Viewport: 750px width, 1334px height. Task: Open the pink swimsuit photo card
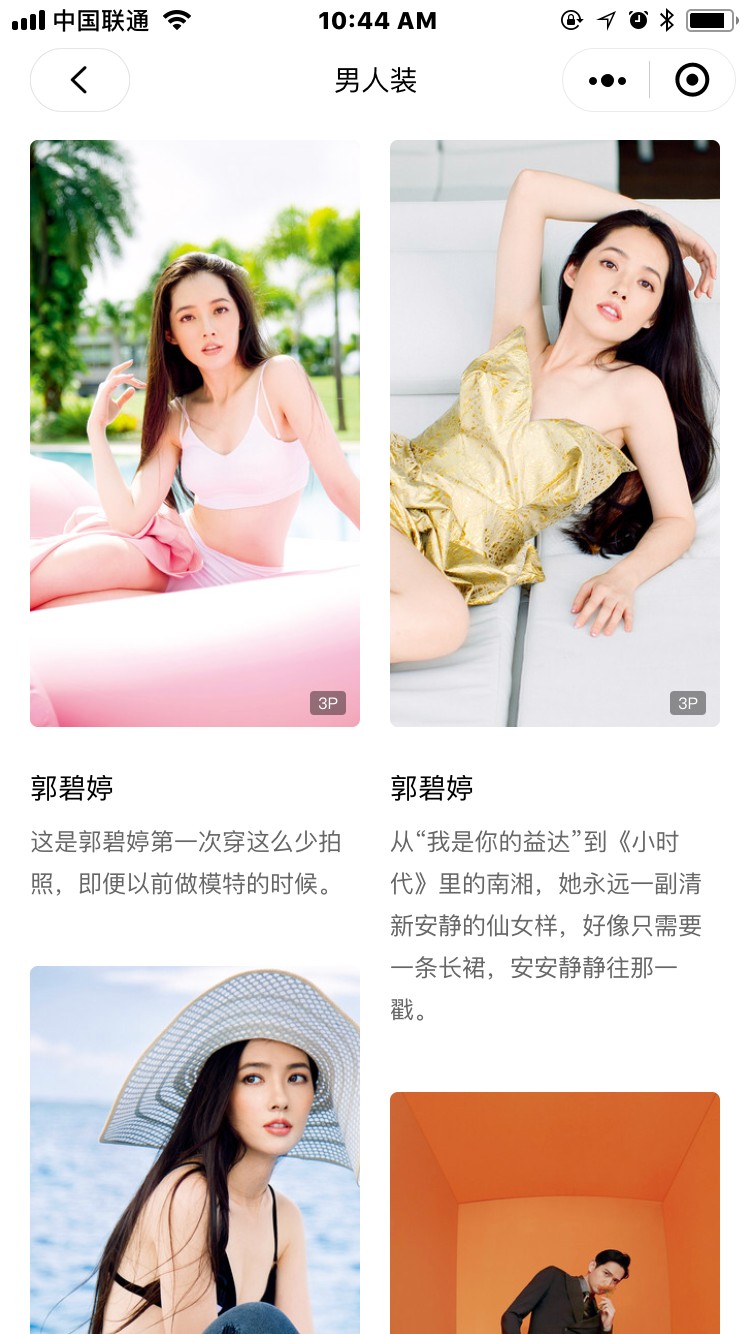[x=195, y=433]
